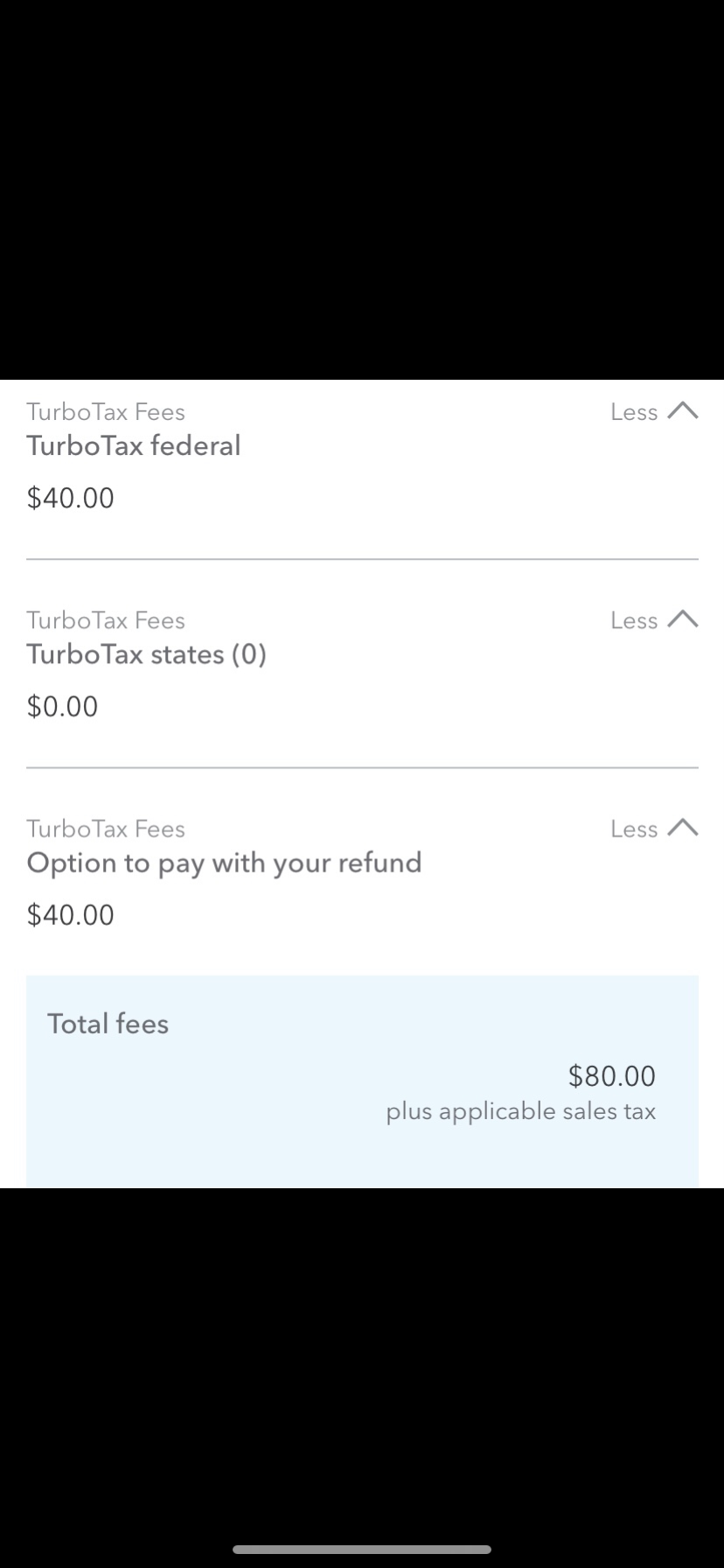Select the $80.00 total amount
The image size is (724, 1568).
pos(612,1075)
